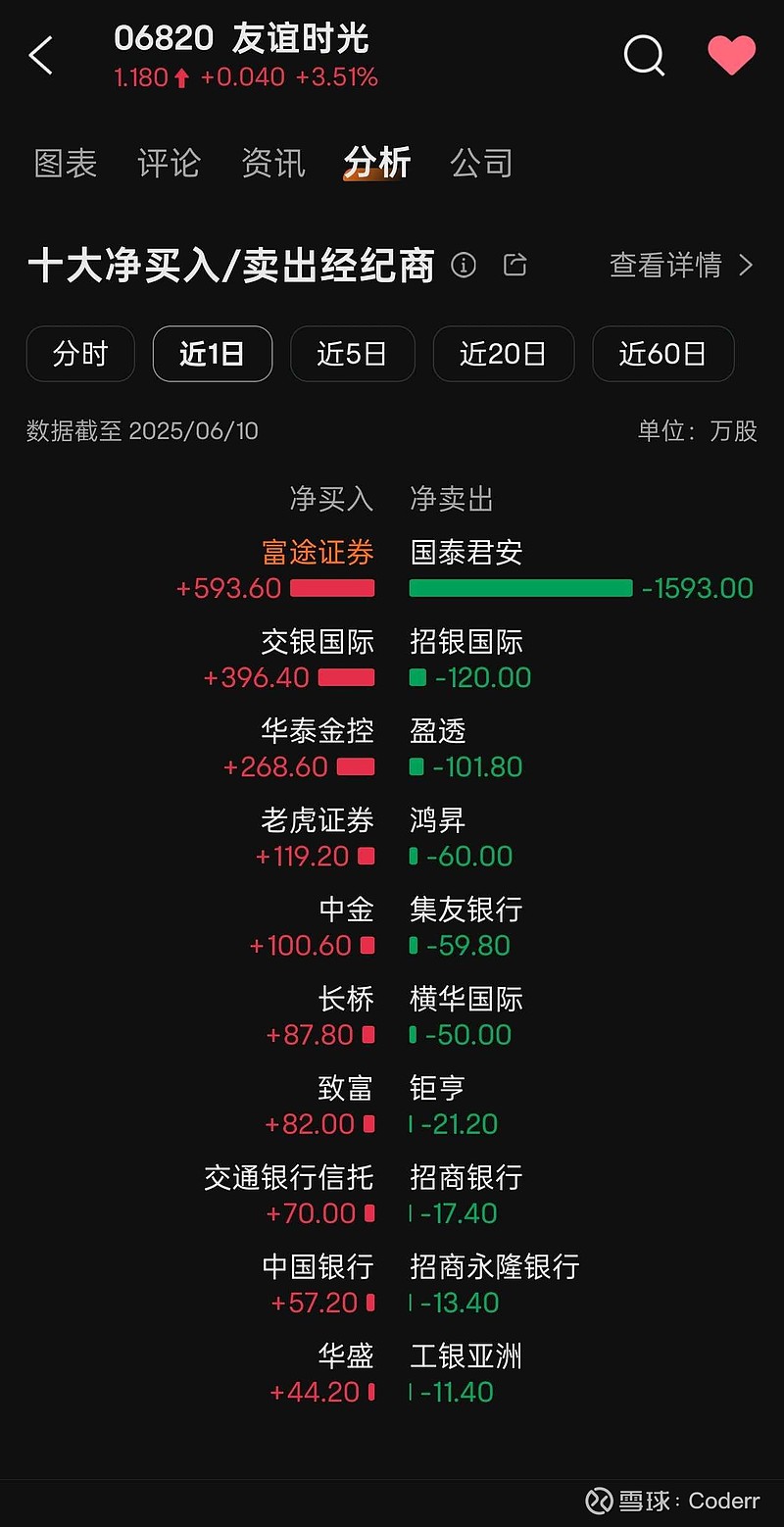
Task: Switch to the 近20日 period
Action: [504, 354]
